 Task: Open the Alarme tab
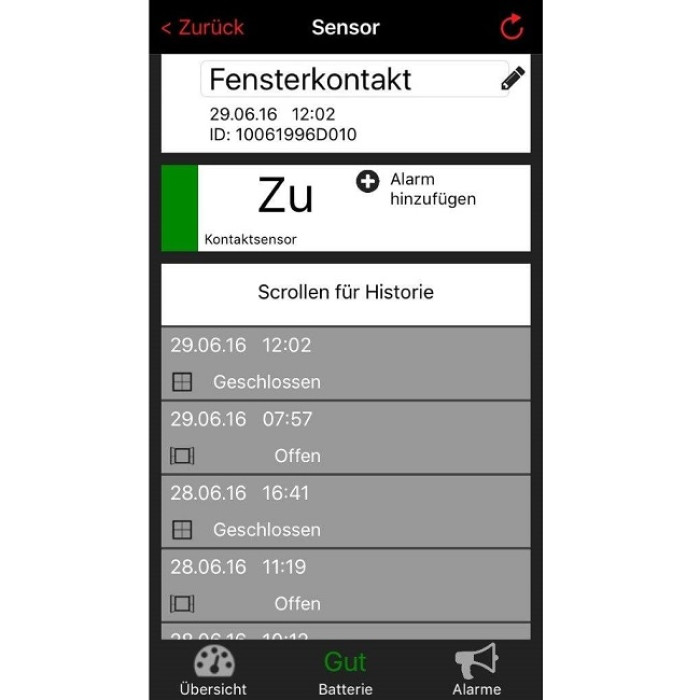tap(476, 670)
